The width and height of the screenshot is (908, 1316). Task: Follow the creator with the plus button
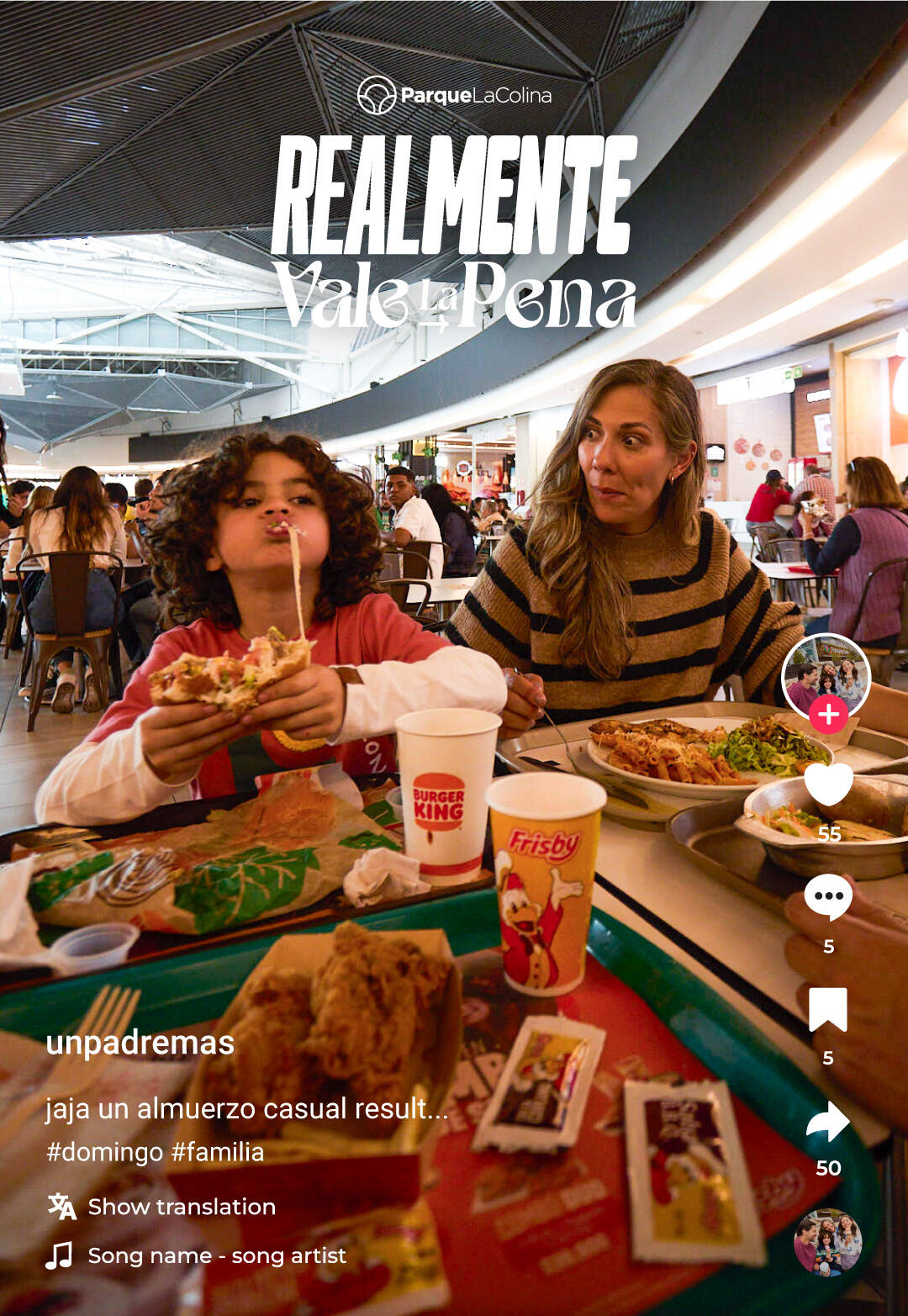coord(828,715)
